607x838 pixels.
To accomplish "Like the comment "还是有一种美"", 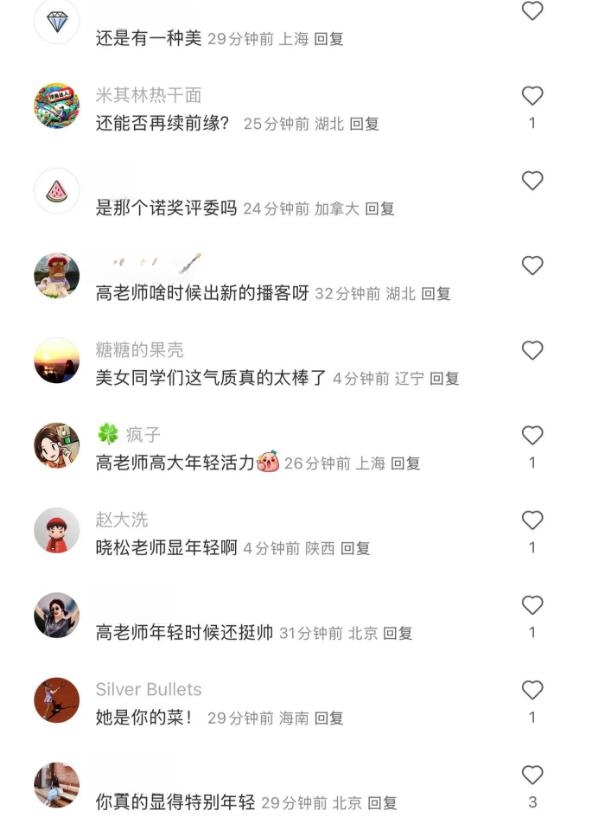I will (533, 11).
